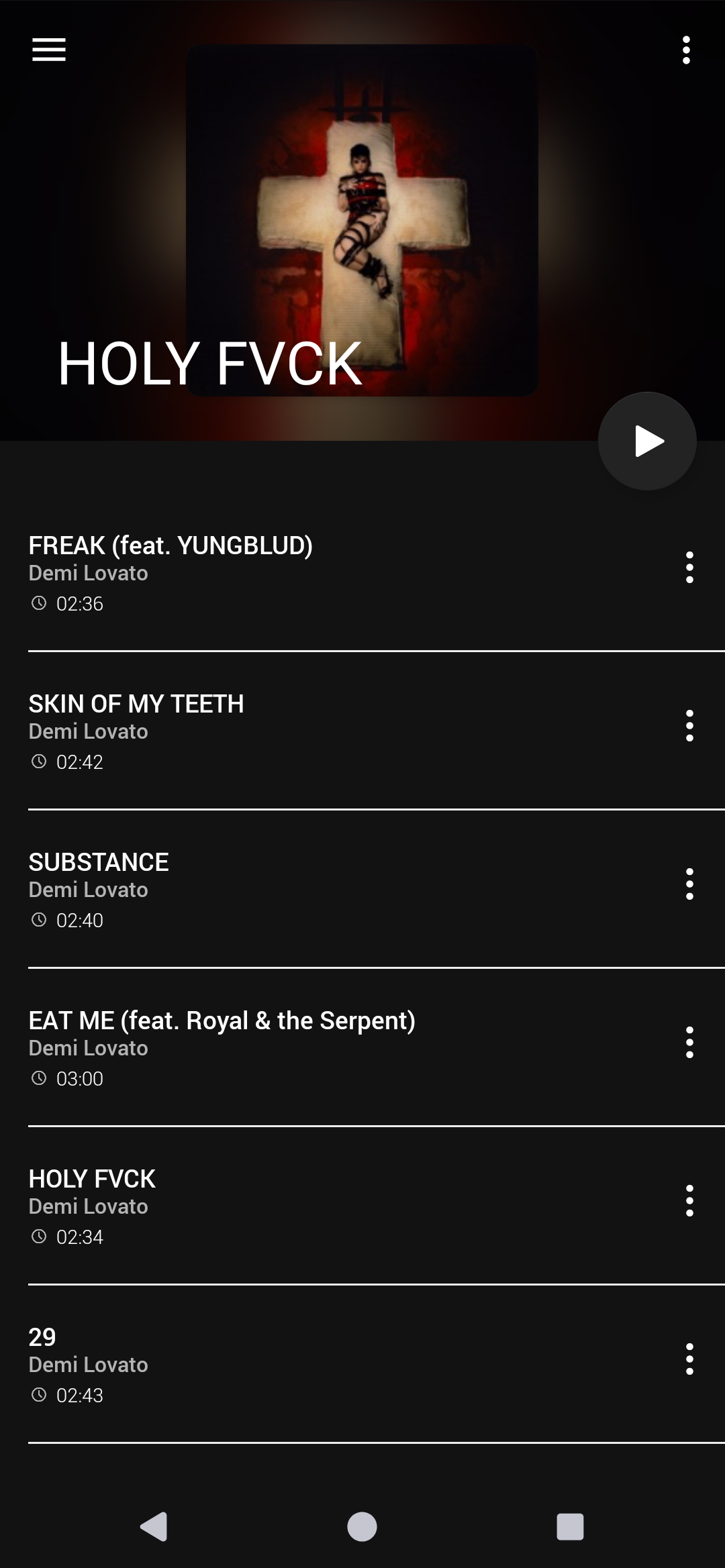Open the overflow menu for song 29
Image resolution: width=725 pixels, height=1568 pixels.
[x=689, y=1359]
